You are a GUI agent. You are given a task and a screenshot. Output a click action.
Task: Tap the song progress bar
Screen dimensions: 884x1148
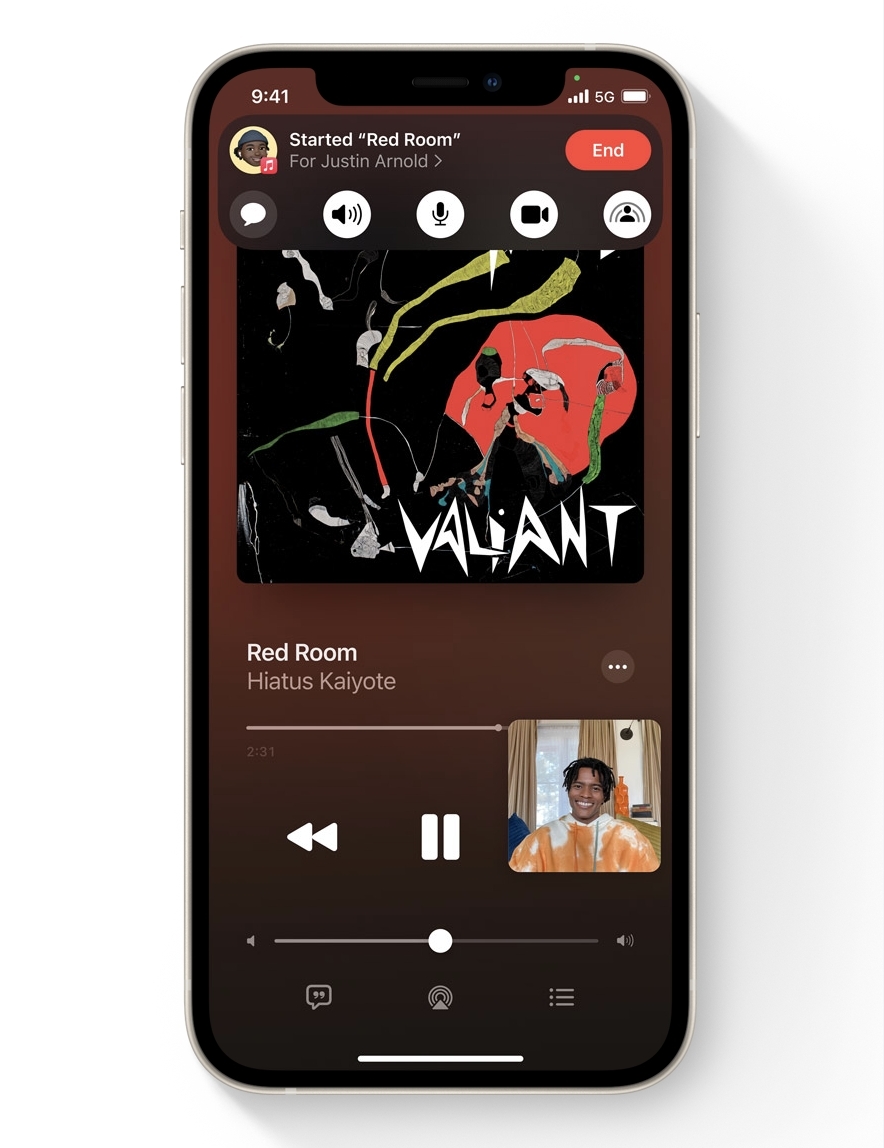coord(372,728)
